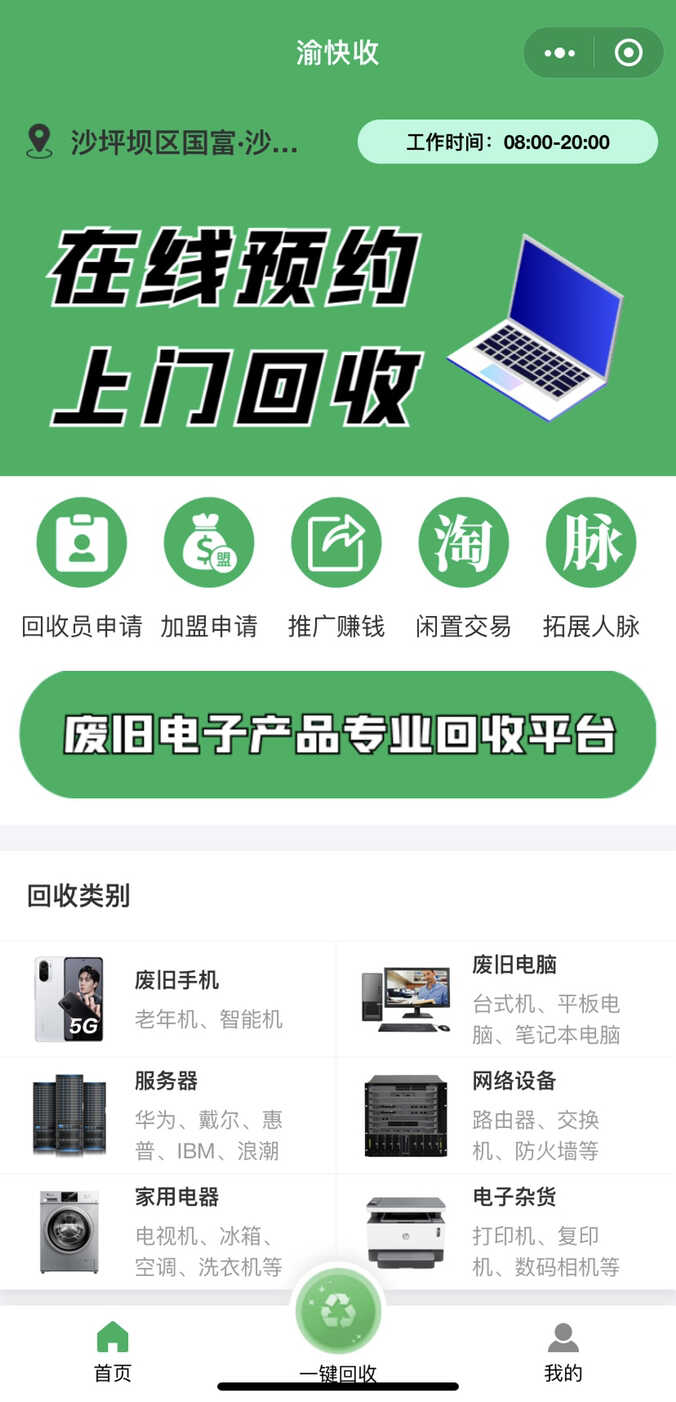Select the 废旧手机 category
The image size is (676, 1402).
168,999
